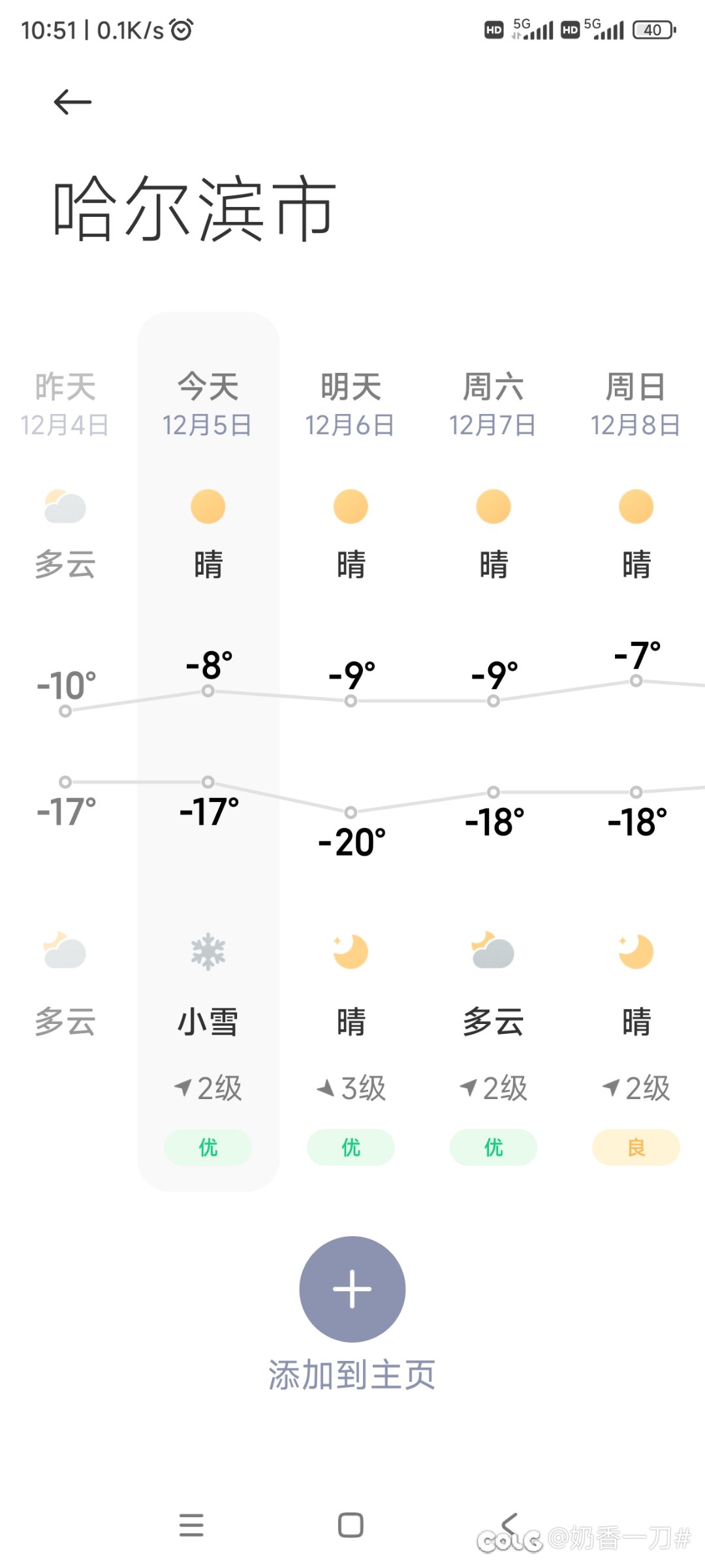Open the system recent apps menu button
The width and height of the screenshot is (705, 1568).
[x=191, y=1525]
